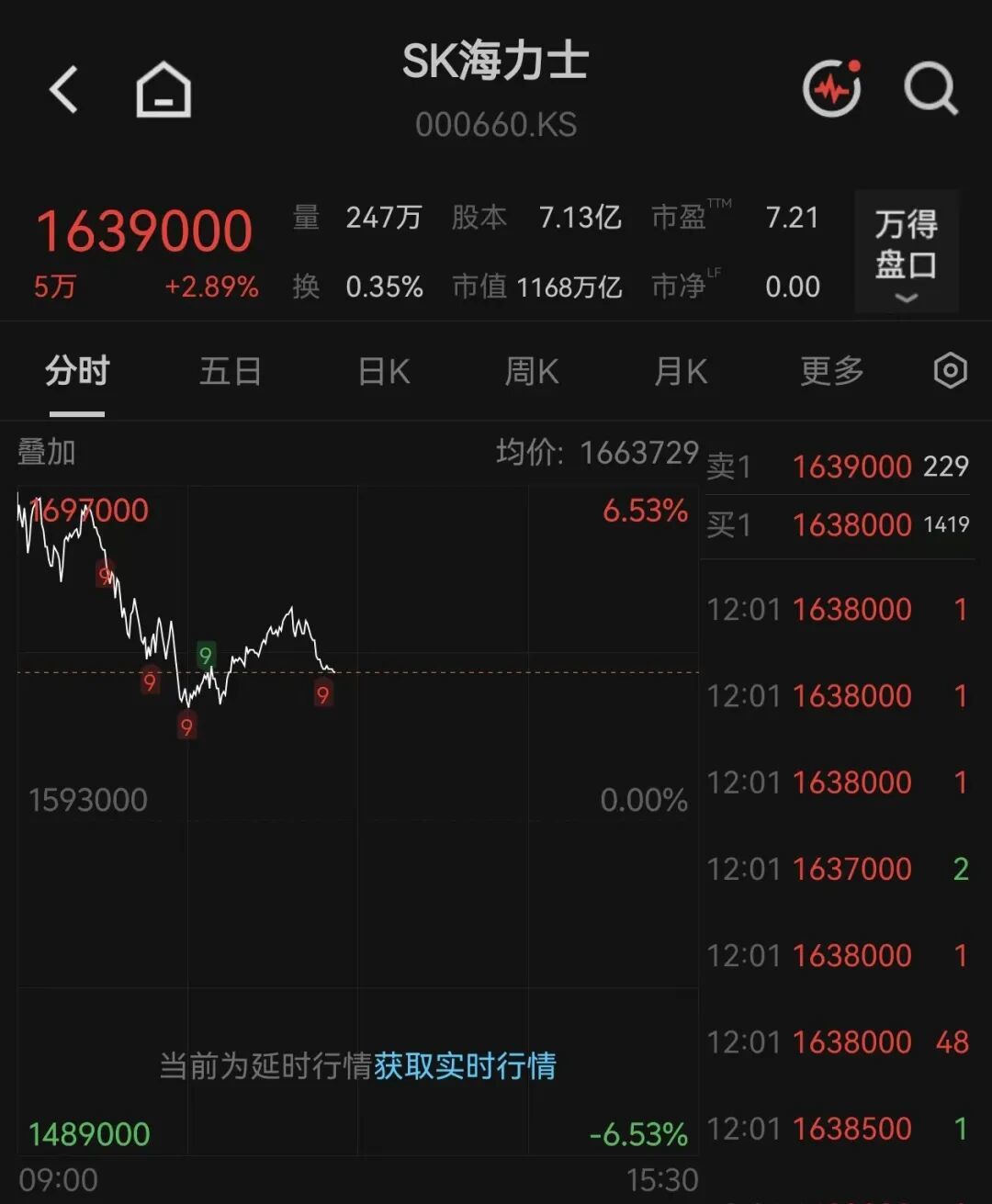The height and width of the screenshot is (1204, 992).
Task: Tap the 获取实时行情 link
Action: 465,1065
